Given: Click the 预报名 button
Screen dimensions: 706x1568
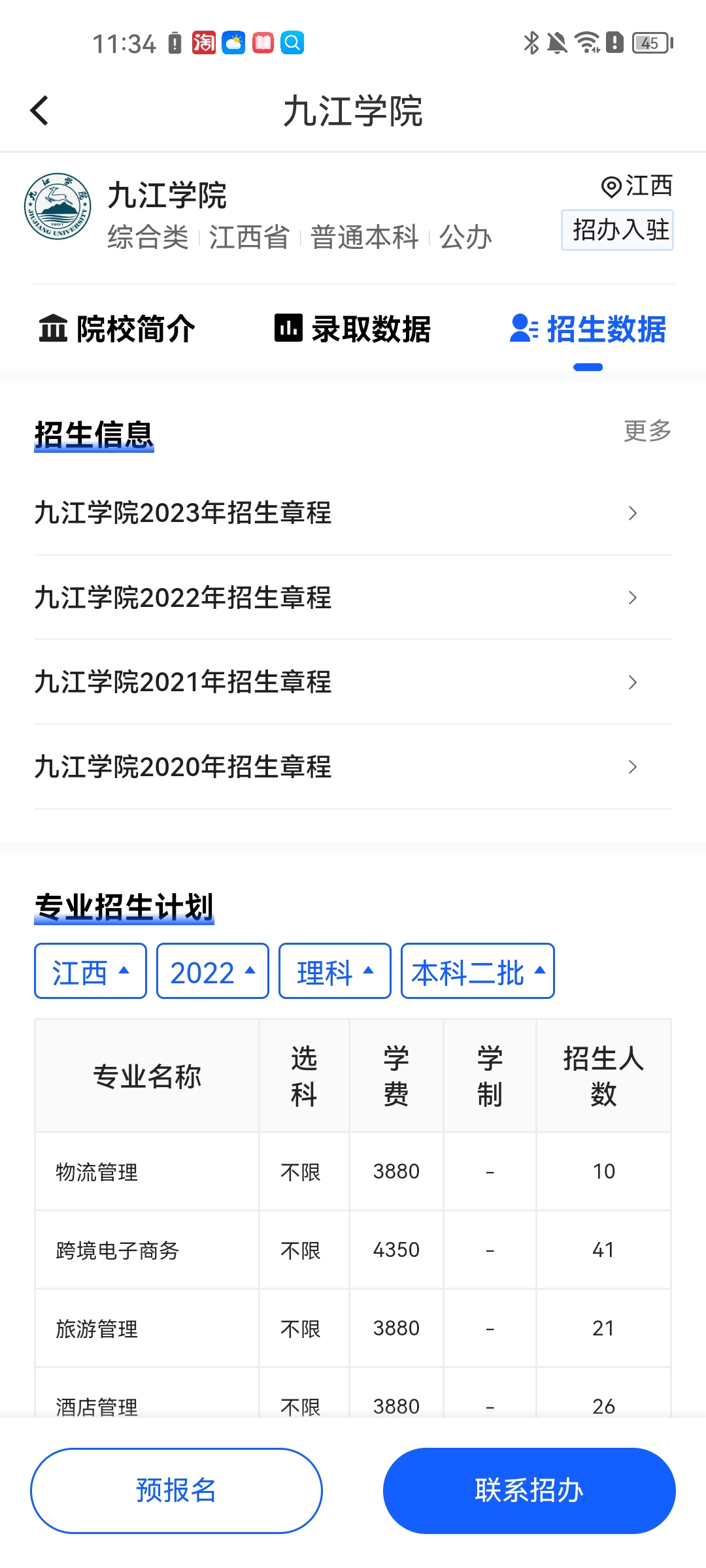Looking at the screenshot, I should [176, 1492].
